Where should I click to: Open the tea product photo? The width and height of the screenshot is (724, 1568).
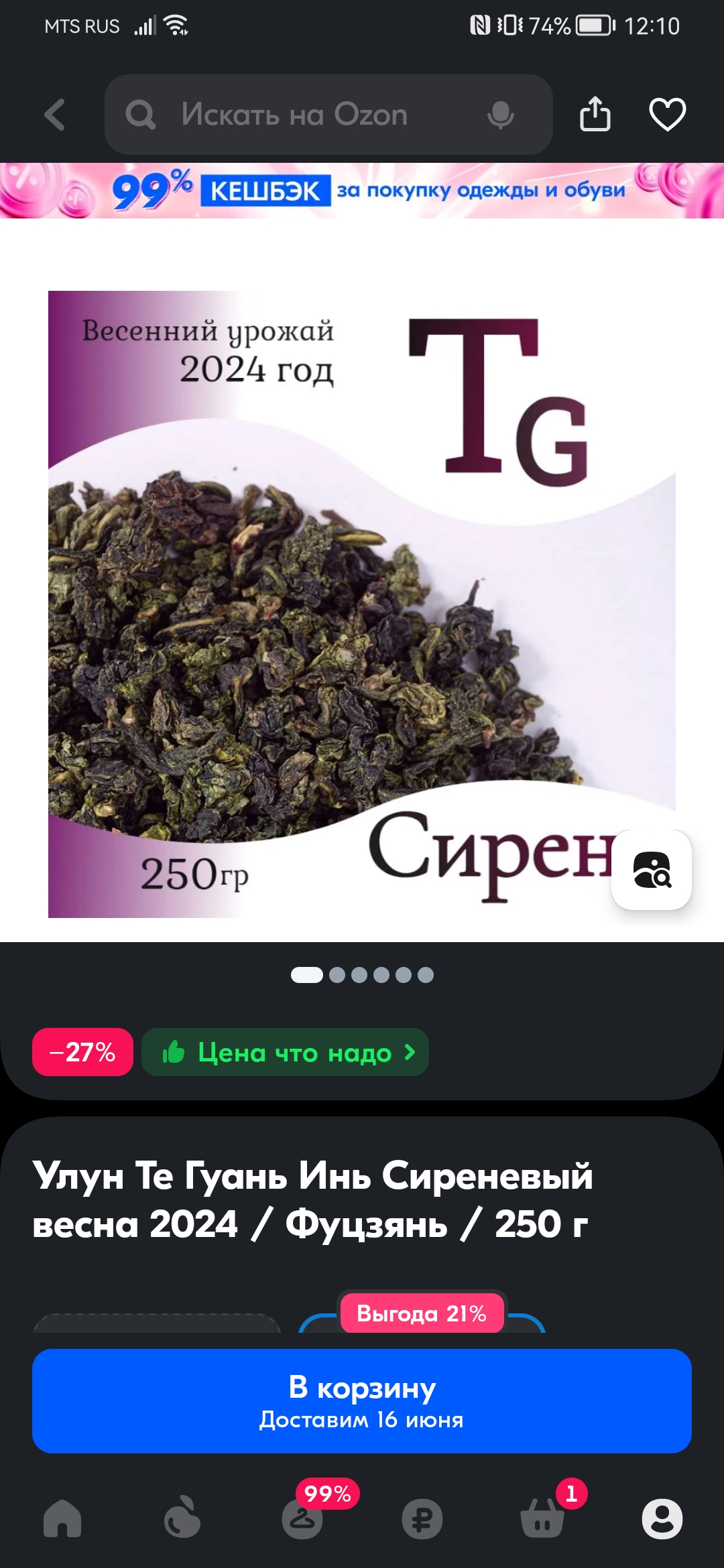[x=362, y=604]
